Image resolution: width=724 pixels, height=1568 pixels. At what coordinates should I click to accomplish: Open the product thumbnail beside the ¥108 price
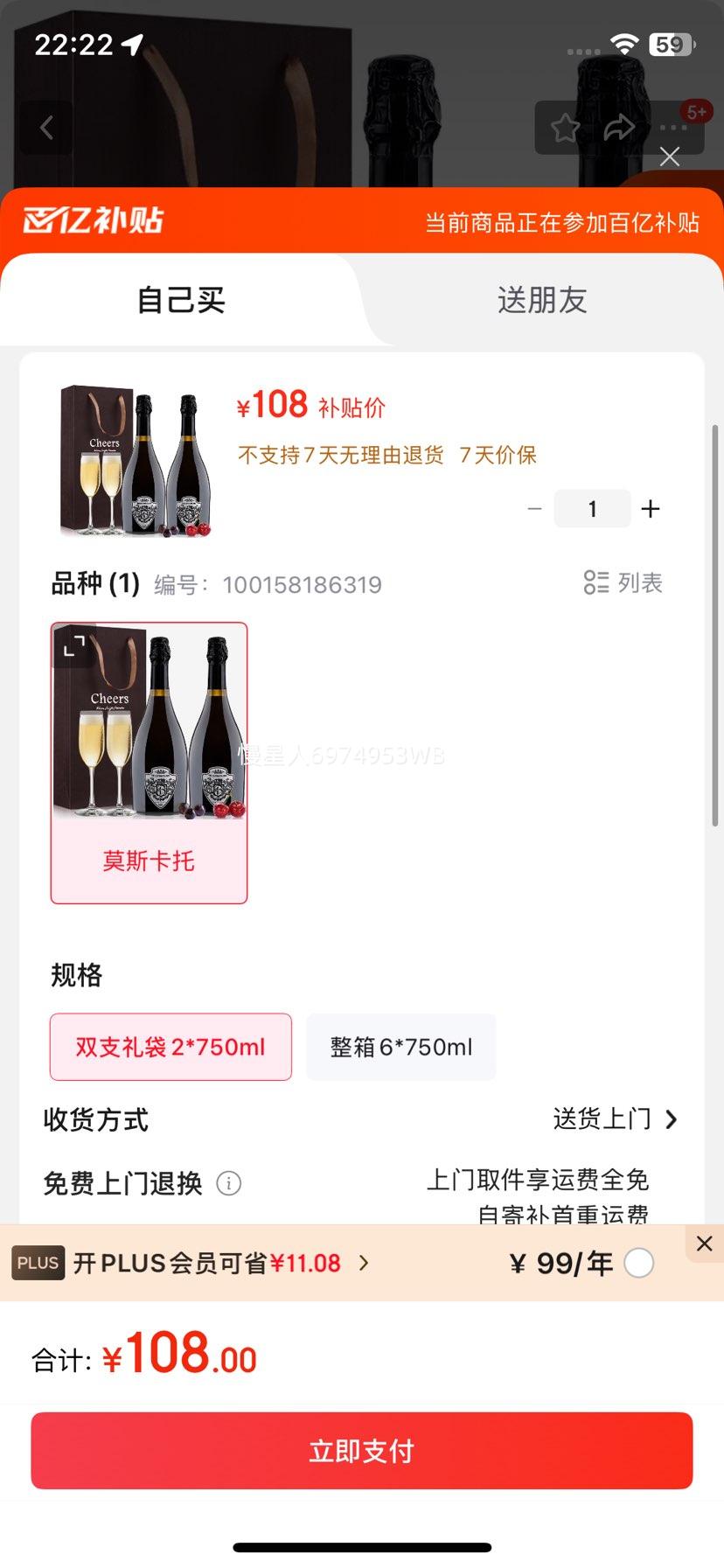tap(136, 461)
